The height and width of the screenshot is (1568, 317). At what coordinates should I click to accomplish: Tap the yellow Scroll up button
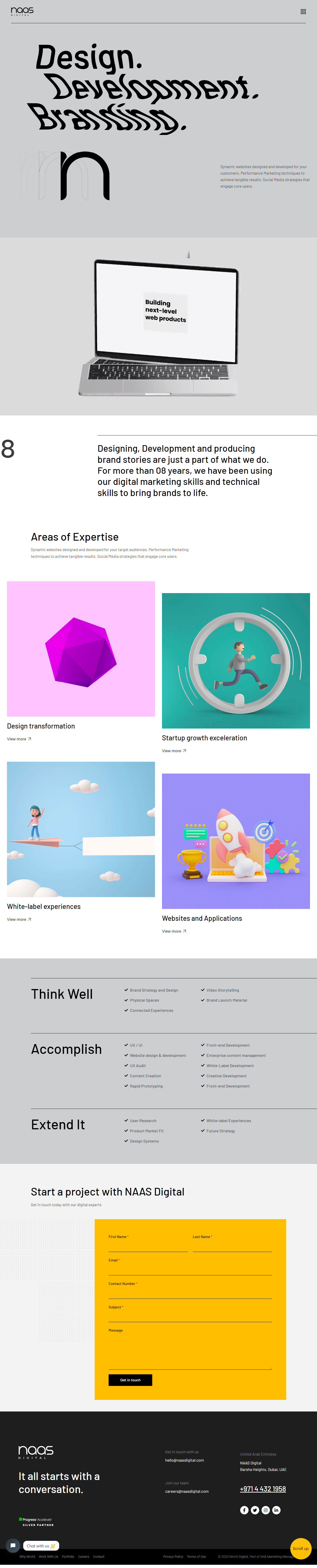[301, 1548]
